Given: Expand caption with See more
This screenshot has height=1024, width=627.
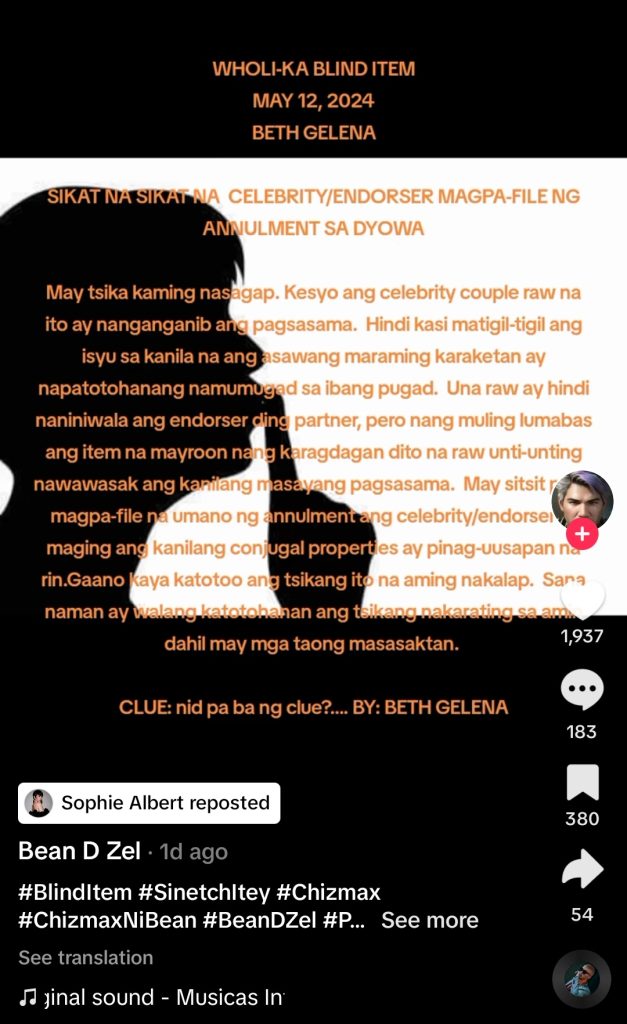Looking at the screenshot, I should point(430,920).
